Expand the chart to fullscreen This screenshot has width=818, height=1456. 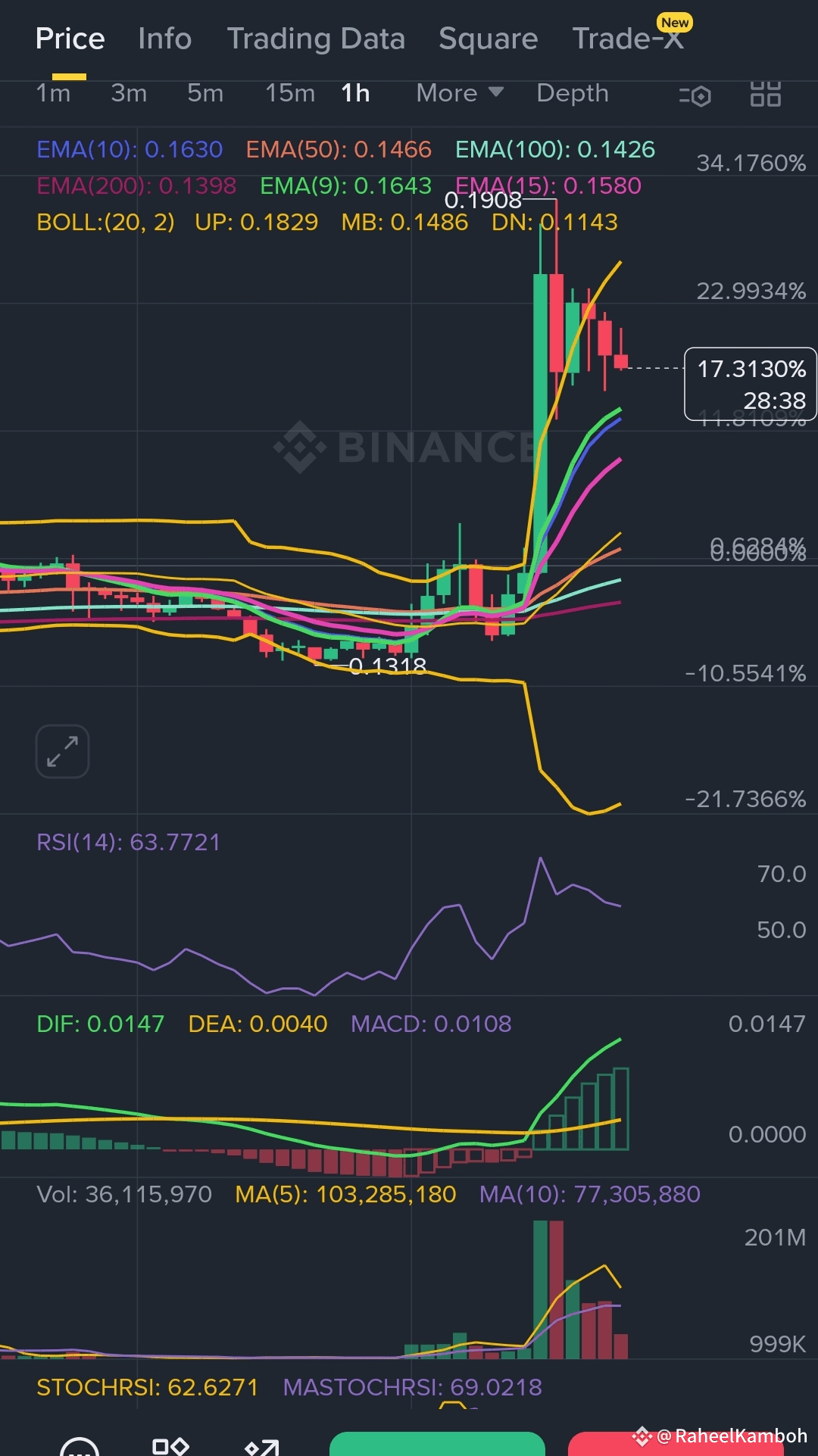[62, 751]
